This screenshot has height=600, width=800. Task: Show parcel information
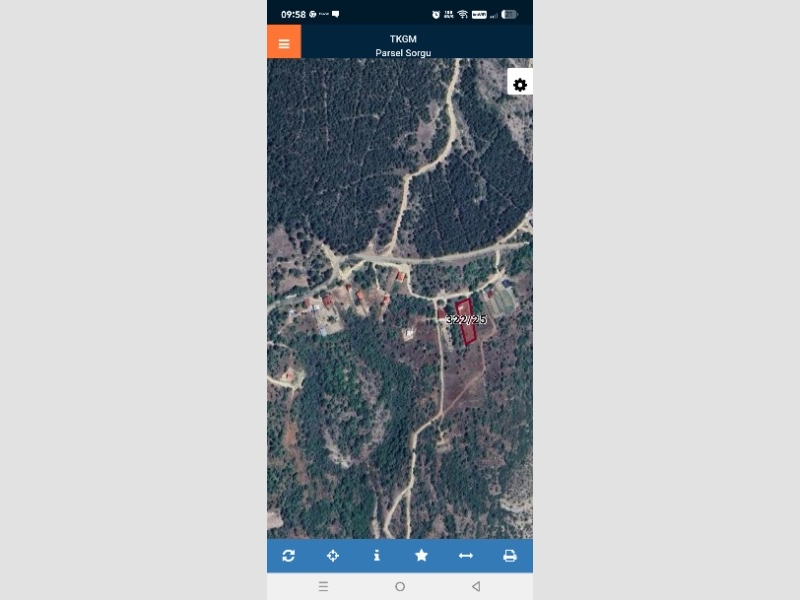click(377, 556)
